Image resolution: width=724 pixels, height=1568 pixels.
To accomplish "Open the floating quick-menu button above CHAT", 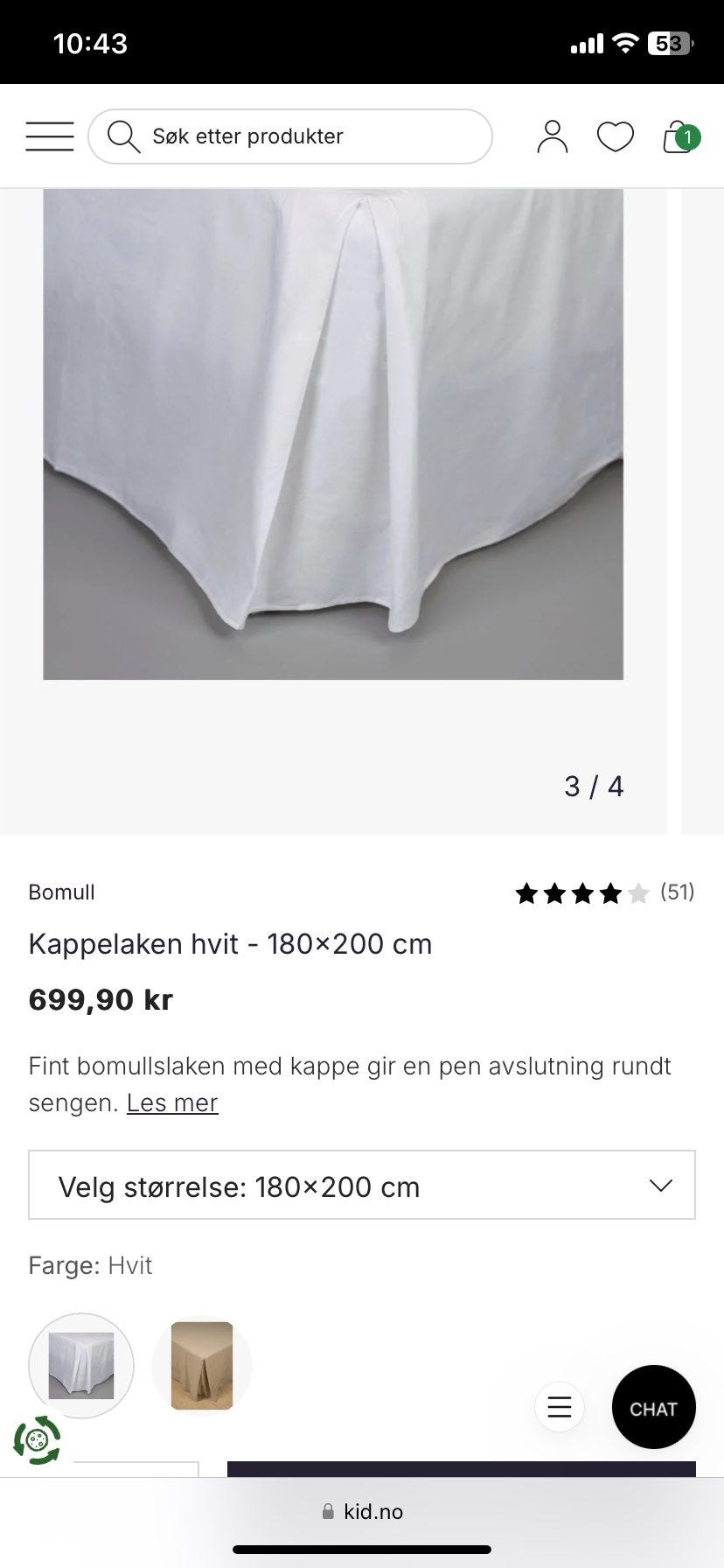I will [559, 1408].
